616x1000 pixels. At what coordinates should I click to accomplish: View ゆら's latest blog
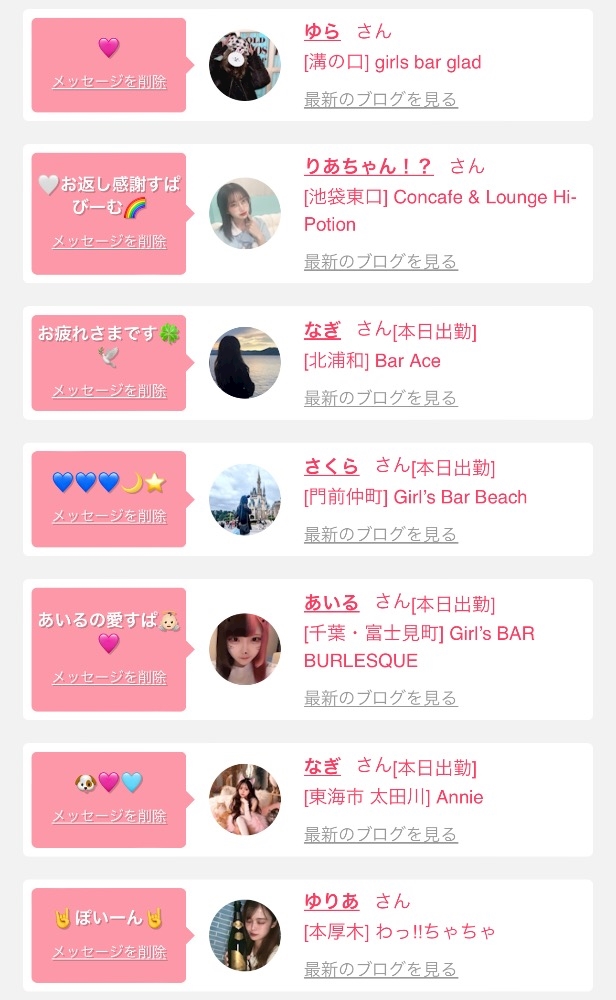[x=380, y=99]
